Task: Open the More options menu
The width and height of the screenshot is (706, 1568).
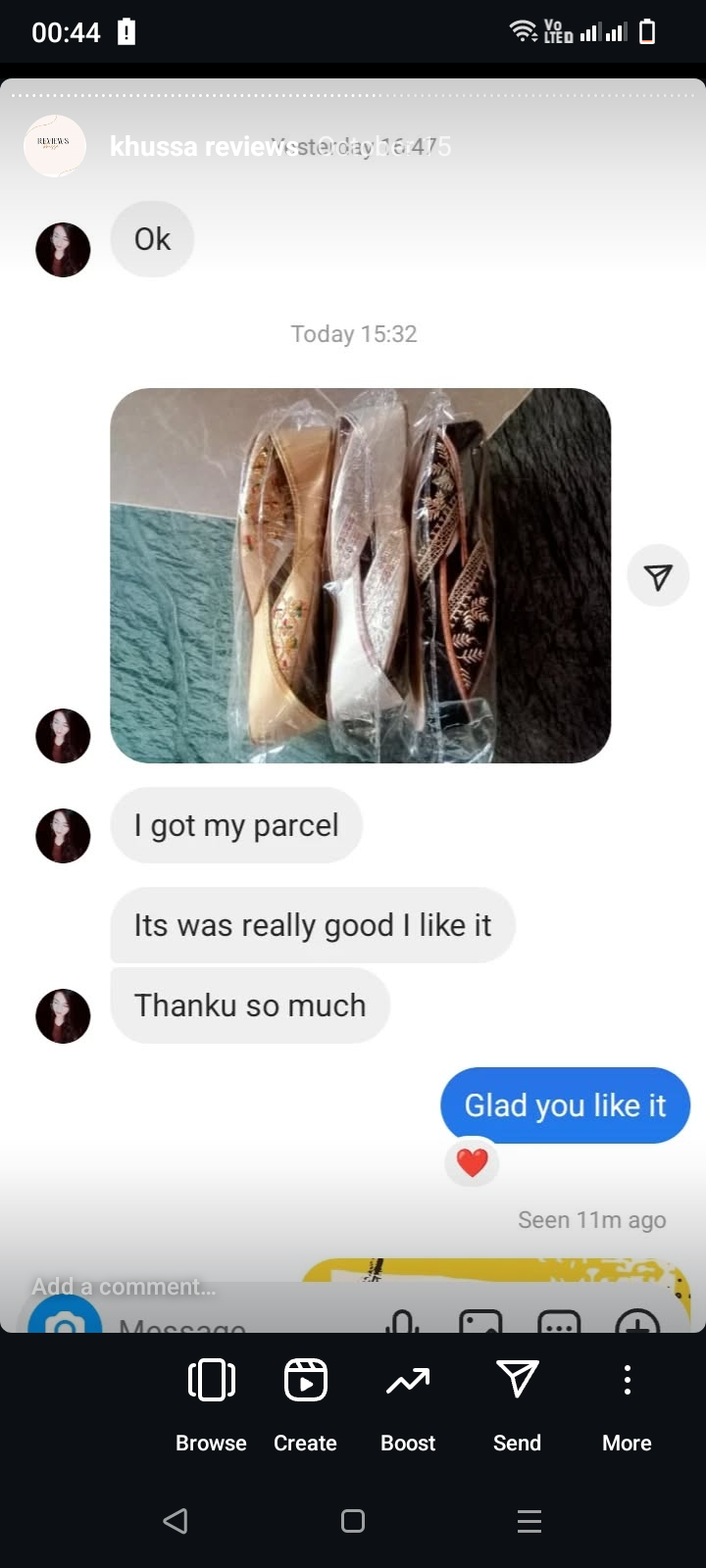Action: point(627,1403)
